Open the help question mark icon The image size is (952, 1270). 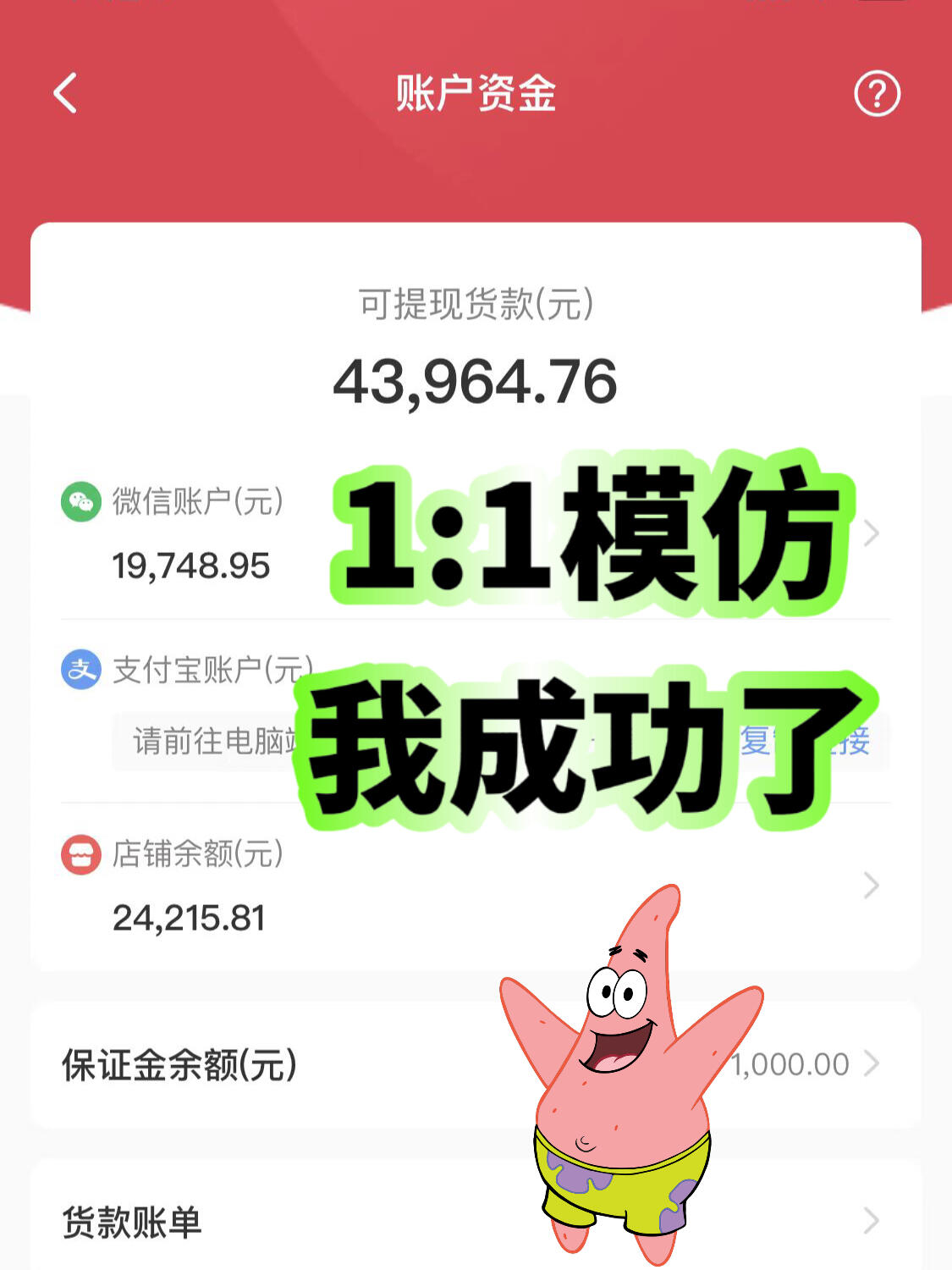pos(877,95)
